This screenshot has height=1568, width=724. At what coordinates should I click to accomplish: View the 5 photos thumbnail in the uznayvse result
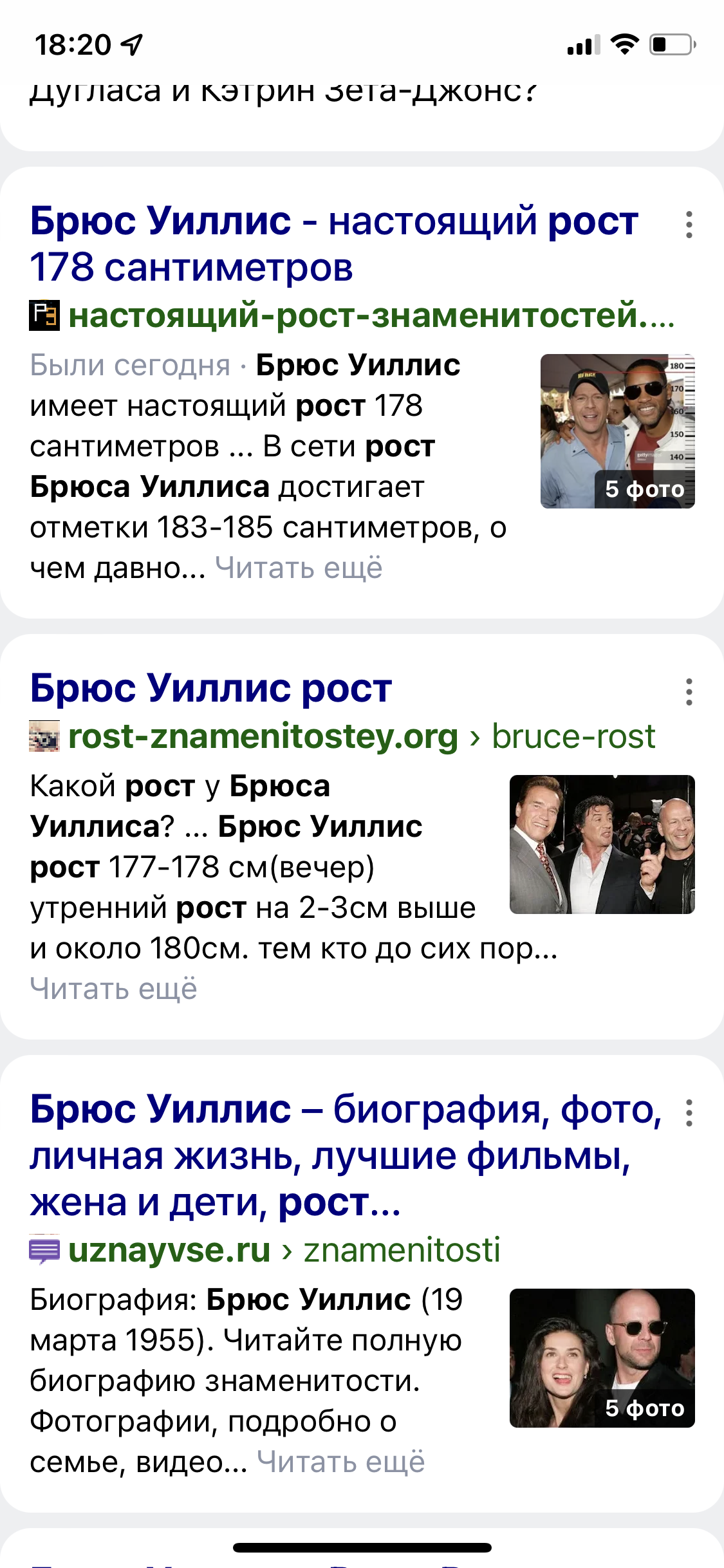602,1358
